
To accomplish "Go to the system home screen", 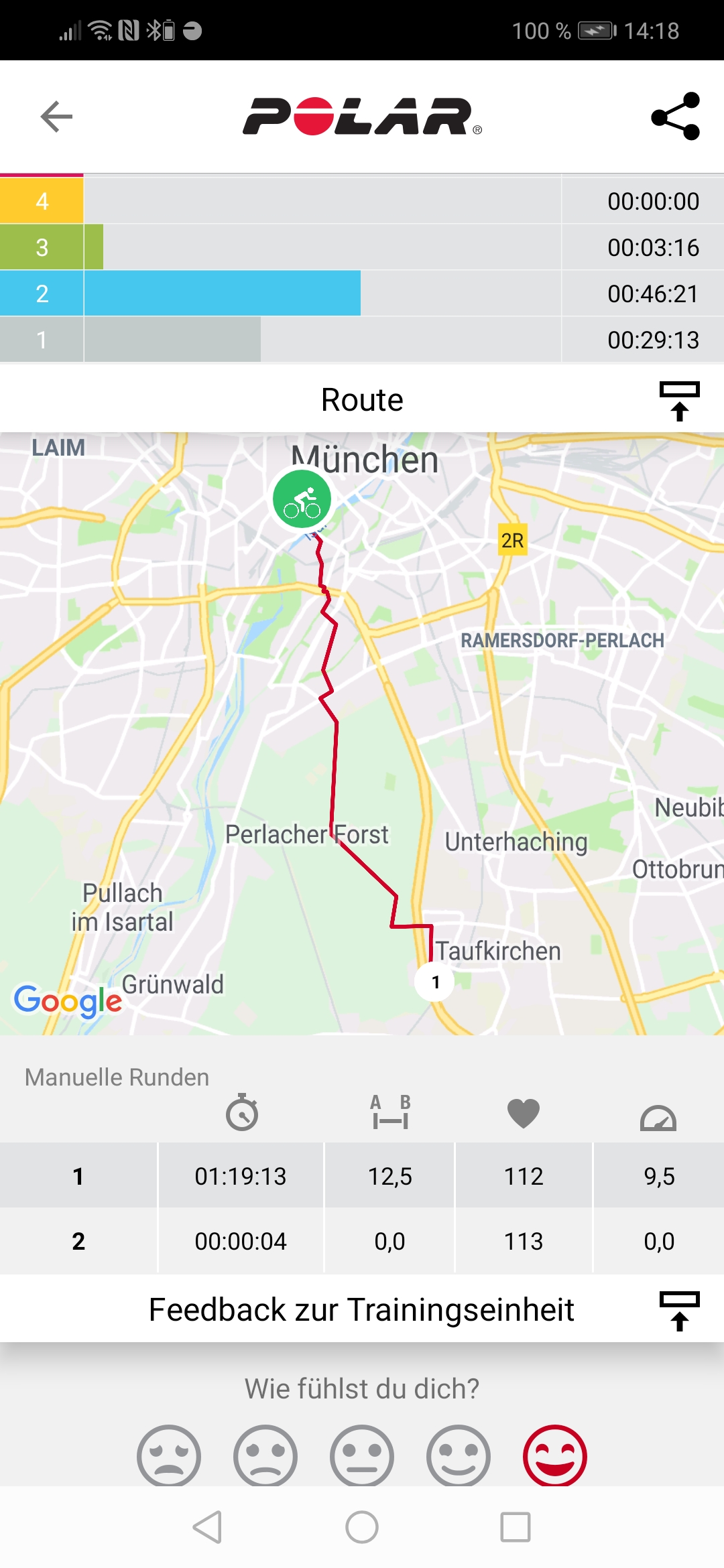I will [x=362, y=1527].
